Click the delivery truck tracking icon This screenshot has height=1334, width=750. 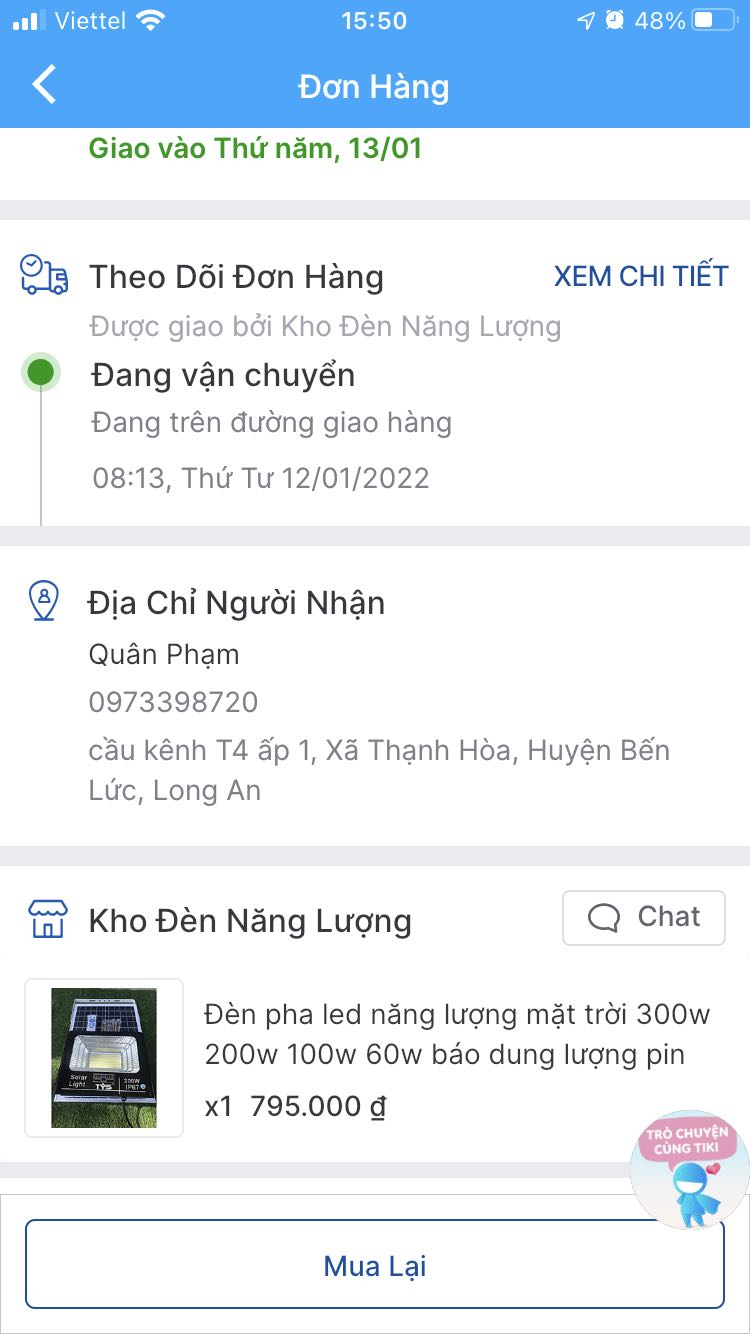coord(42,275)
